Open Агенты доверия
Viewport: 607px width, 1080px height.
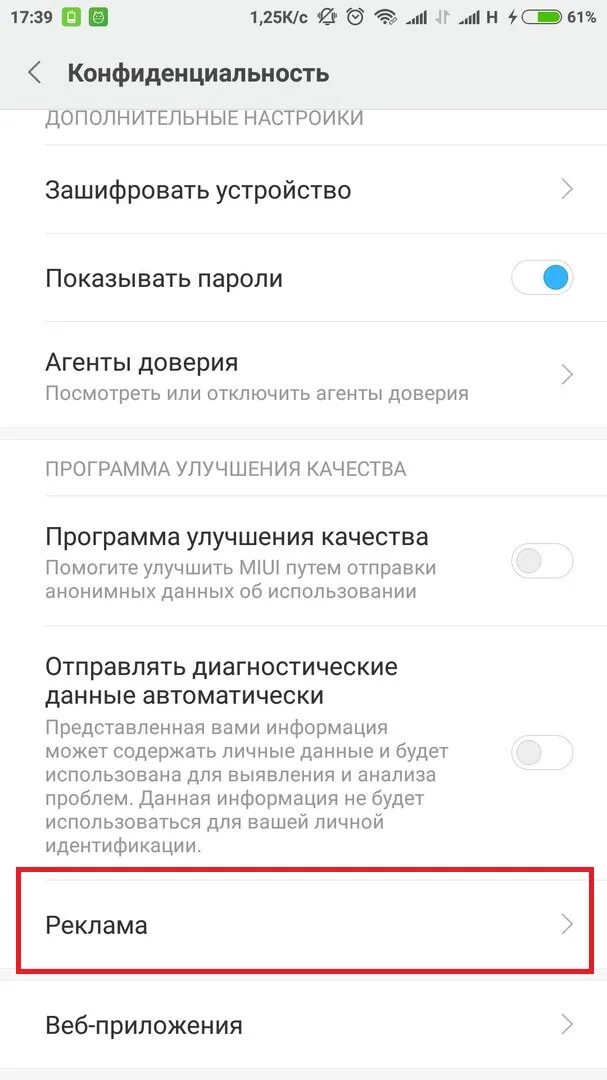[300, 375]
